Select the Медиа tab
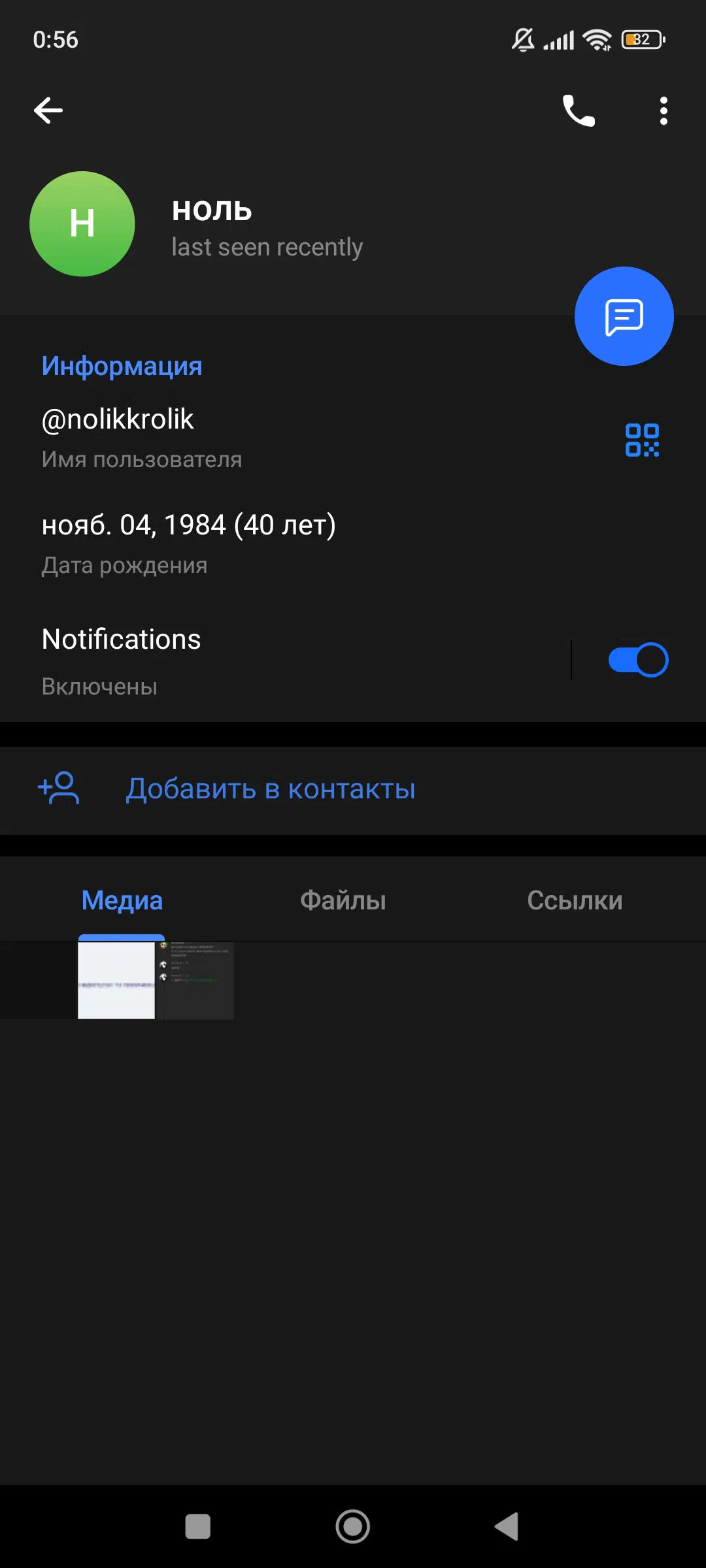Image resolution: width=706 pixels, height=1568 pixels. (122, 900)
